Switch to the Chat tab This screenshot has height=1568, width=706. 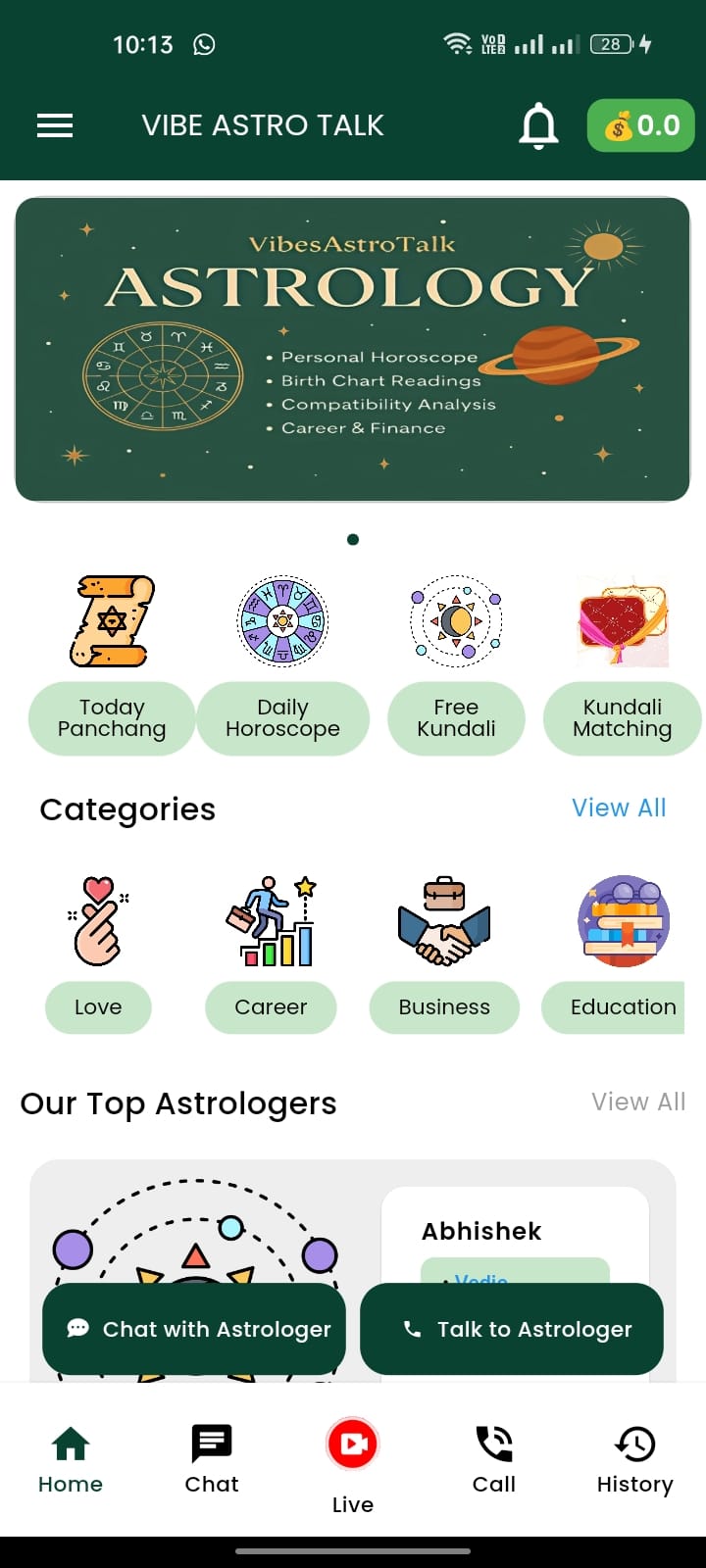[x=212, y=1458]
